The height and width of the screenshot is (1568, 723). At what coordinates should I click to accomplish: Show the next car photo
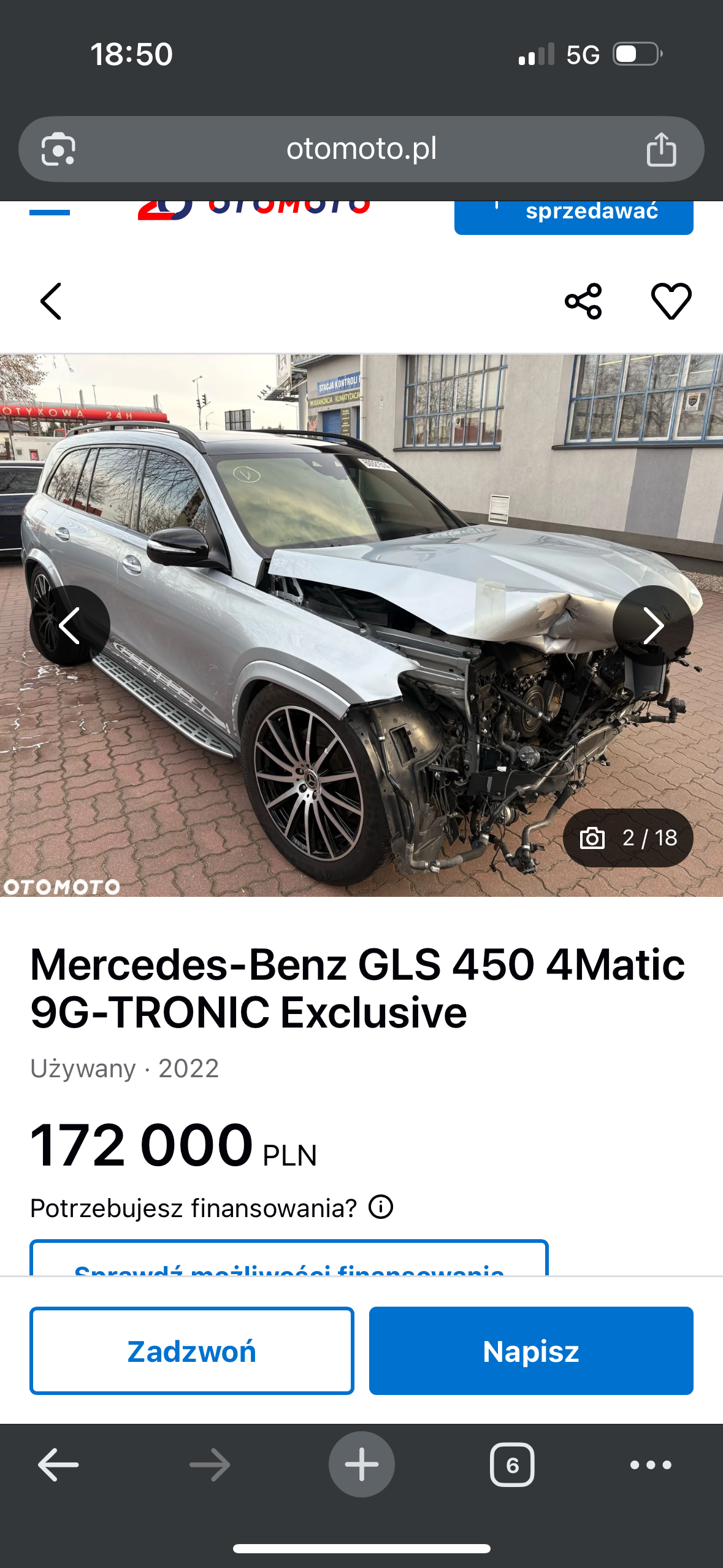click(x=653, y=626)
